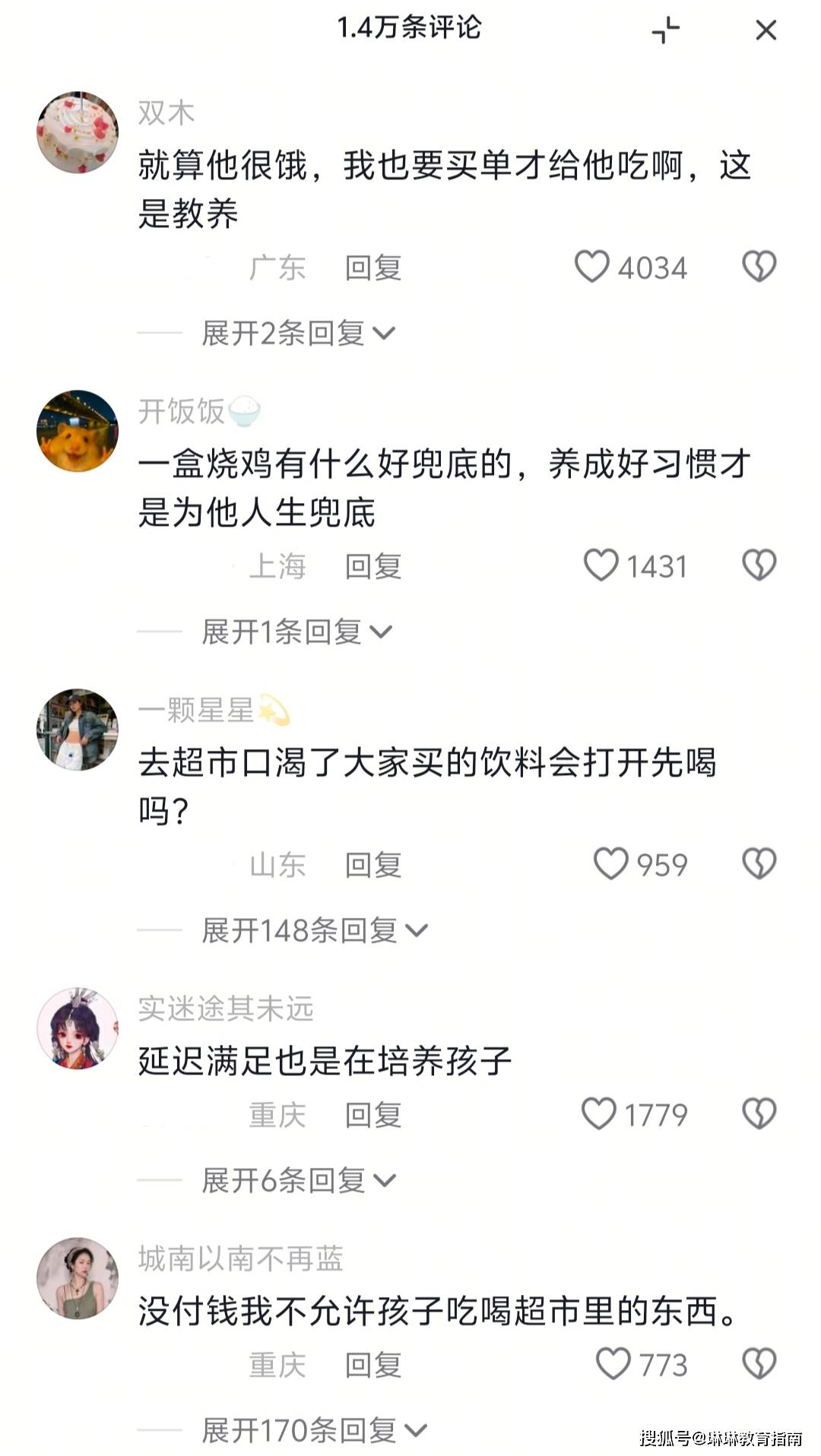821x1456 pixels.
Task: Open 一颗星星's profile avatar
Action: click(78, 730)
